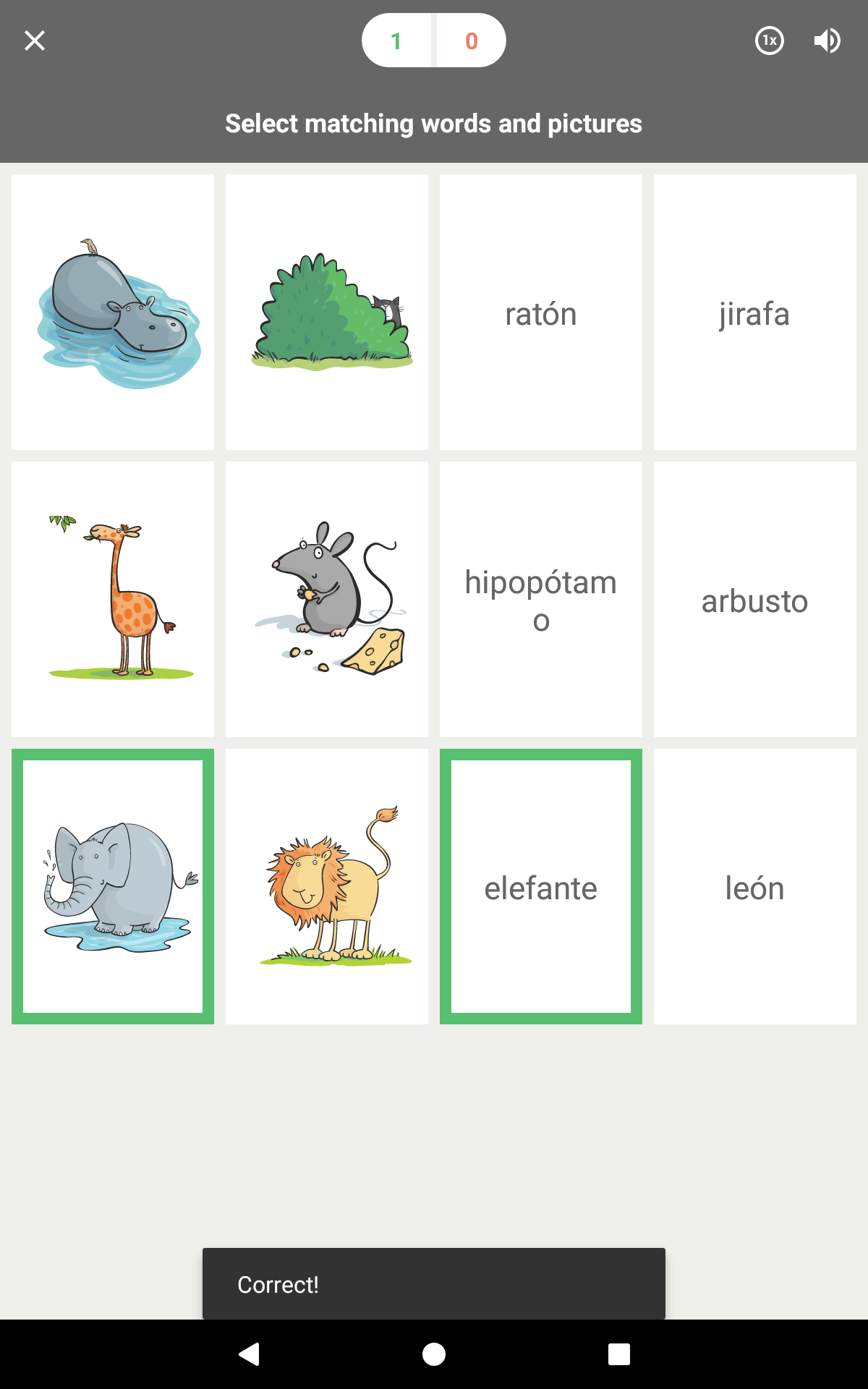This screenshot has height=1389, width=868.
Task: Pick the 'hipopótamo' word card
Action: click(540, 598)
